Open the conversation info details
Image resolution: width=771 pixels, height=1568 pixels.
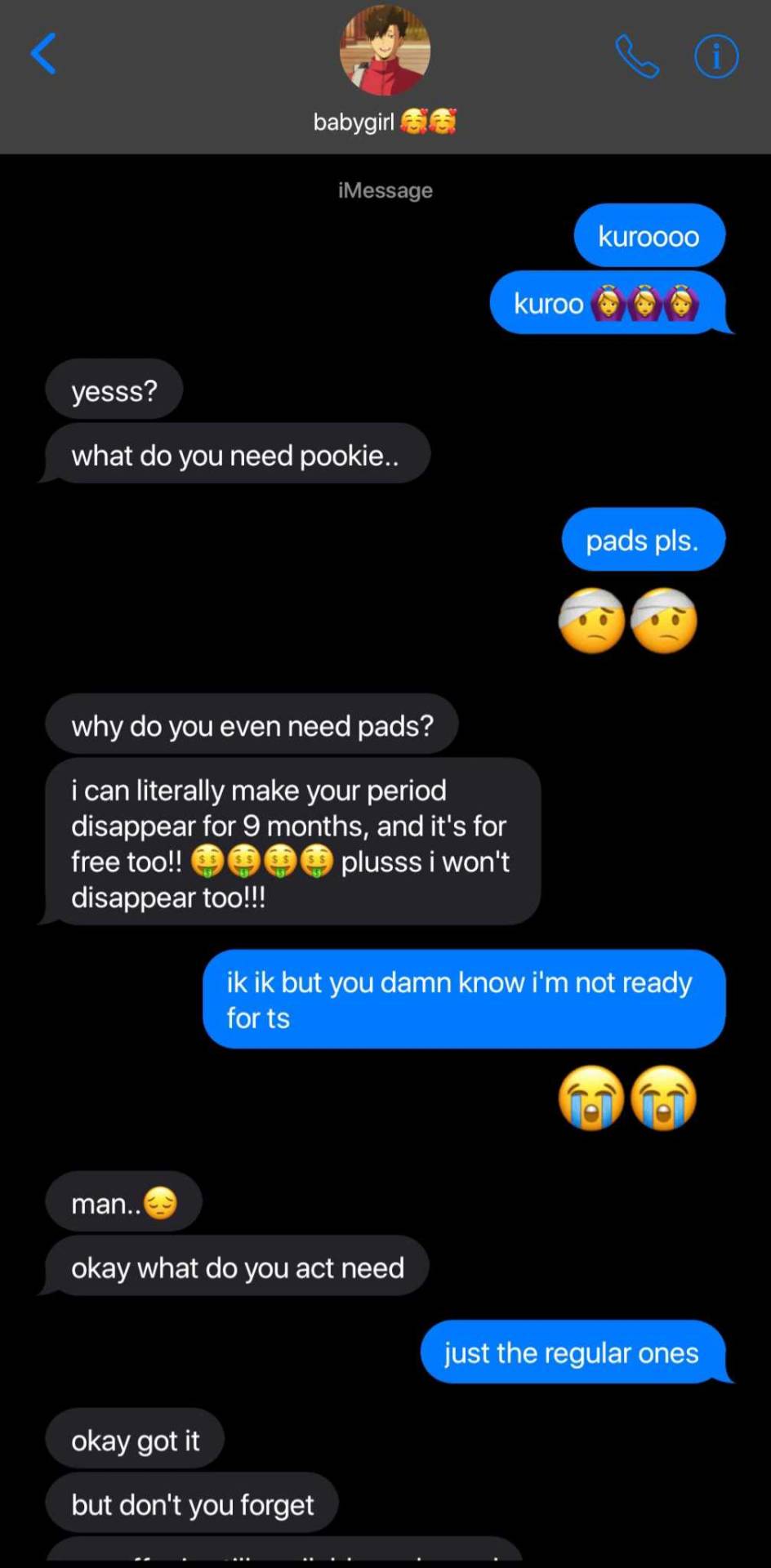715,56
